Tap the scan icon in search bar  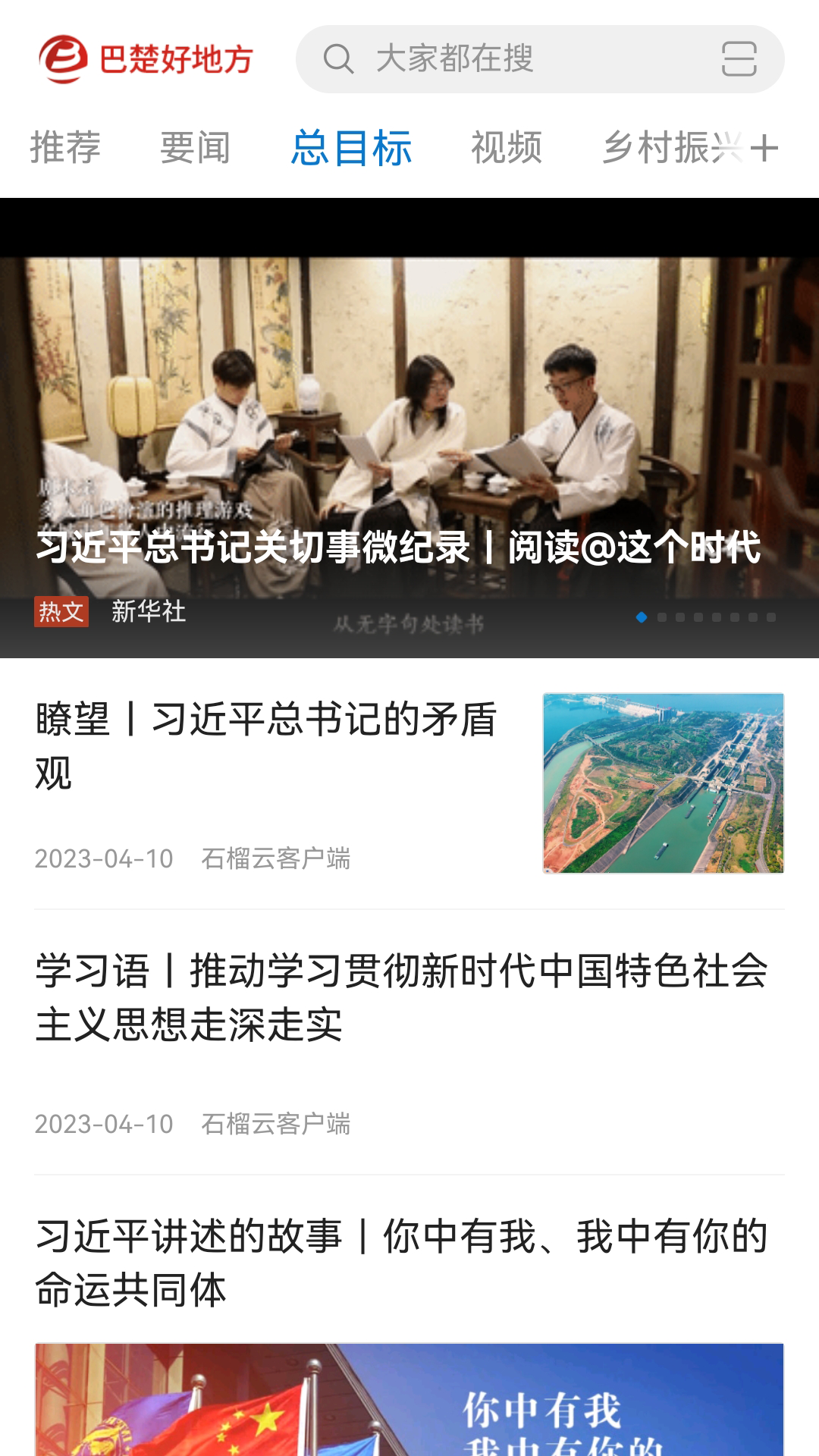point(739,59)
